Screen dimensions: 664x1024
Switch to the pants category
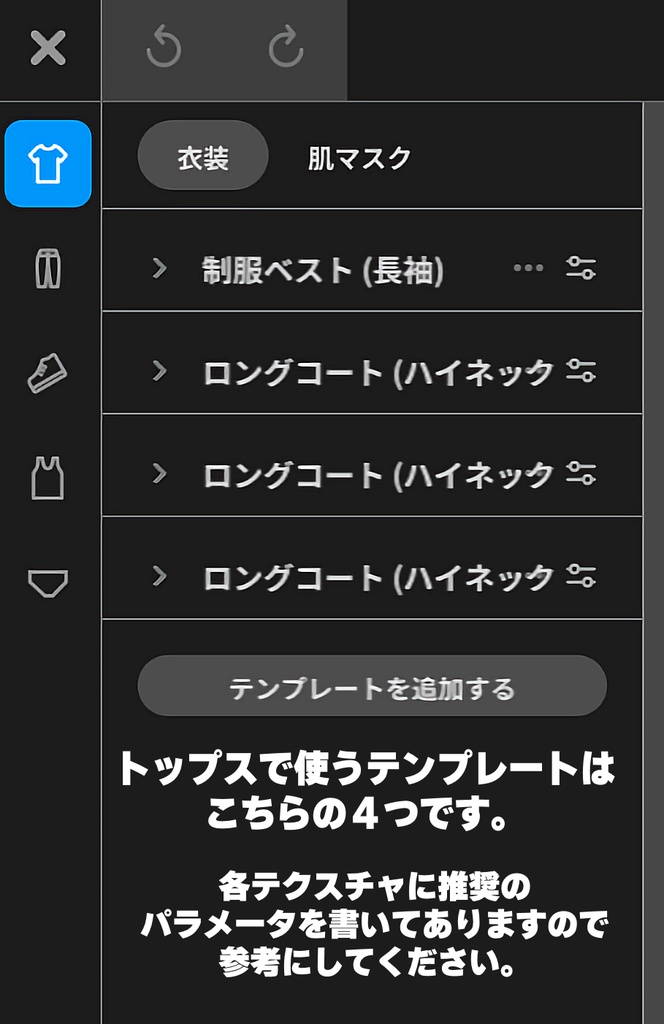click(48, 269)
